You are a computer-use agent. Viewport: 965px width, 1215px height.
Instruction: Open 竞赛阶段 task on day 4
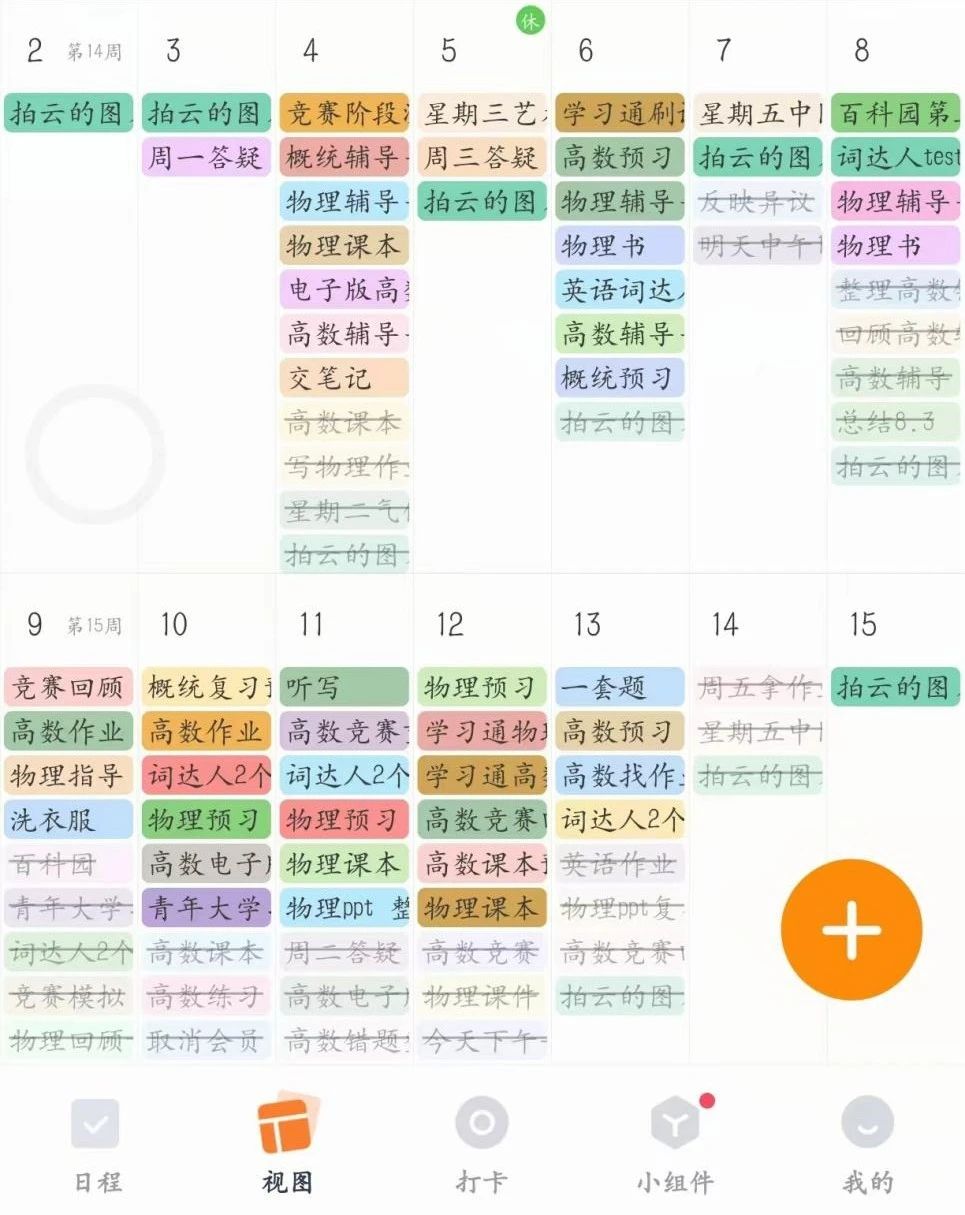[x=344, y=113]
